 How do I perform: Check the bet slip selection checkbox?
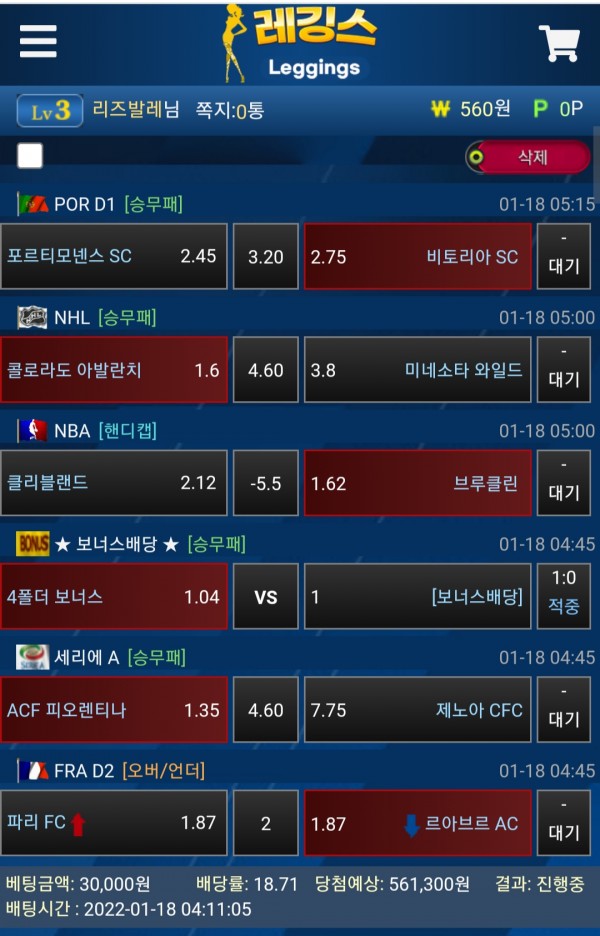[30, 155]
